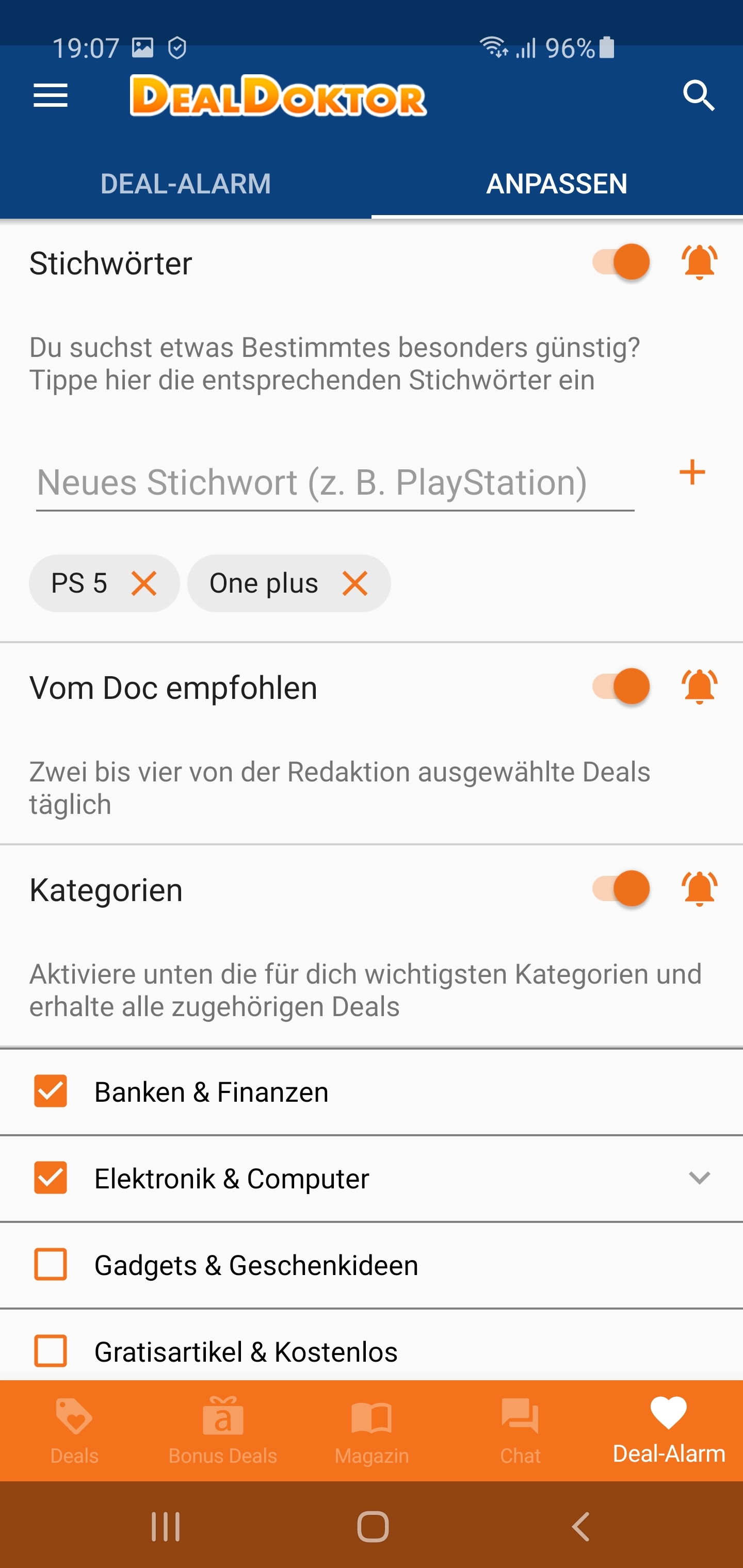The height and width of the screenshot is (1568, 743).
Task: Remove the PS 5 keyword chip
Action: pyautogui.click(x=144, y=583)
